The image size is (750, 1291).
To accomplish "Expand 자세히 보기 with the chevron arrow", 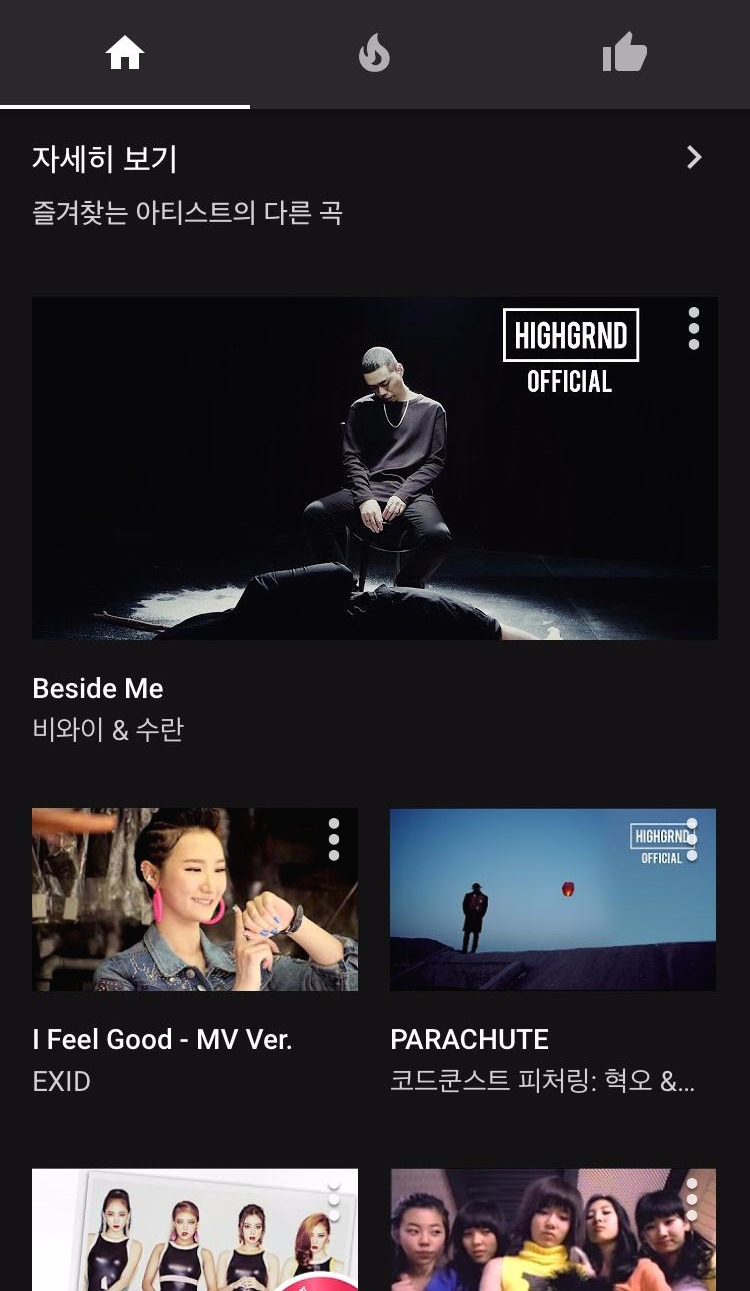I will (x=694, y=158).
